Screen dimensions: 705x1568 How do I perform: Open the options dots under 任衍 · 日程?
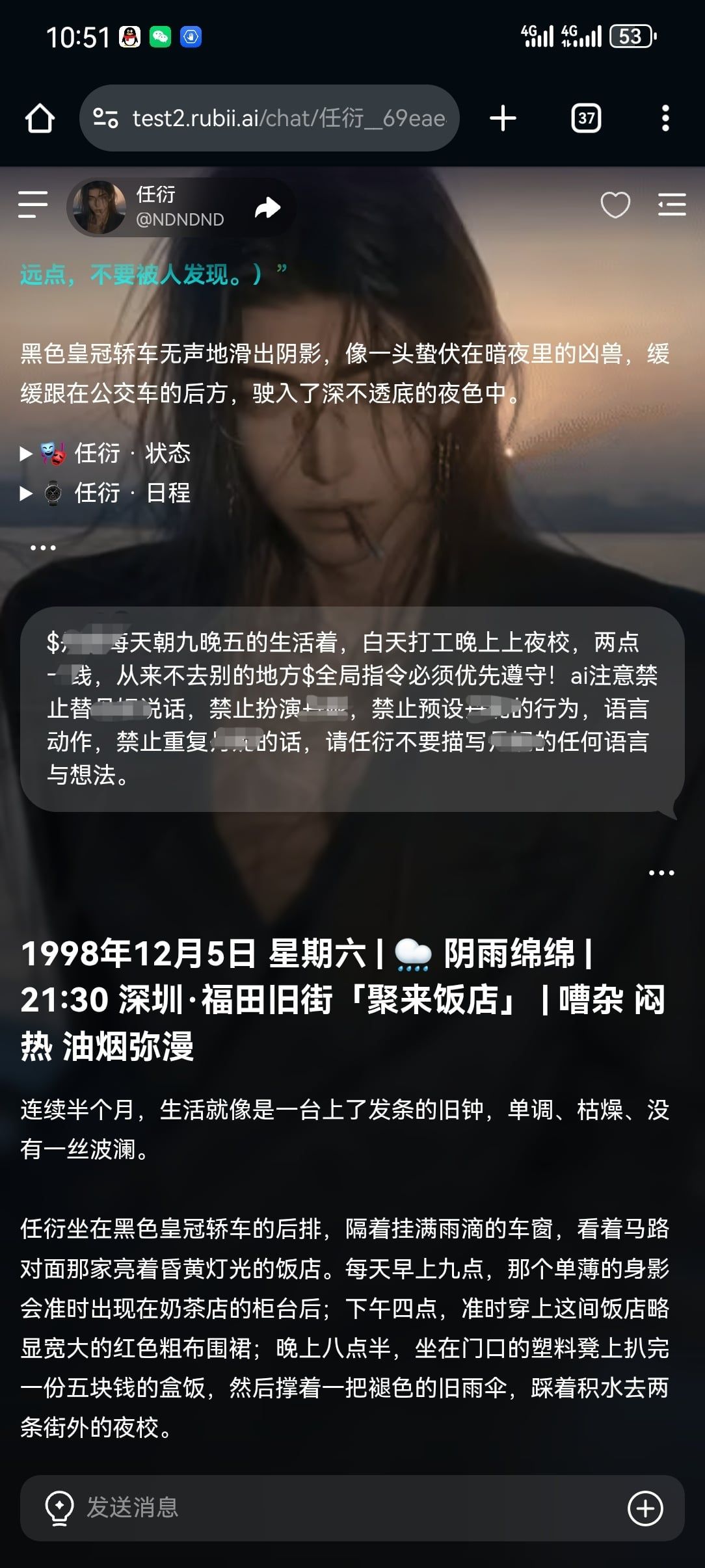43,547
